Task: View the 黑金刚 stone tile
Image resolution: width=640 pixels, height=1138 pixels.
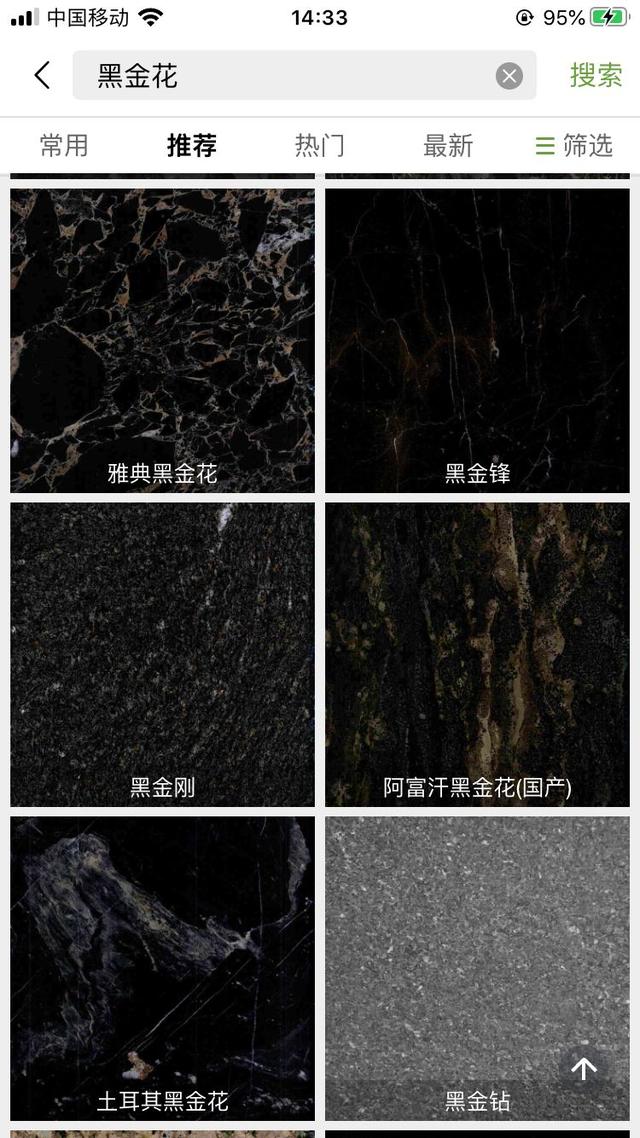Action: click(163, 655)
